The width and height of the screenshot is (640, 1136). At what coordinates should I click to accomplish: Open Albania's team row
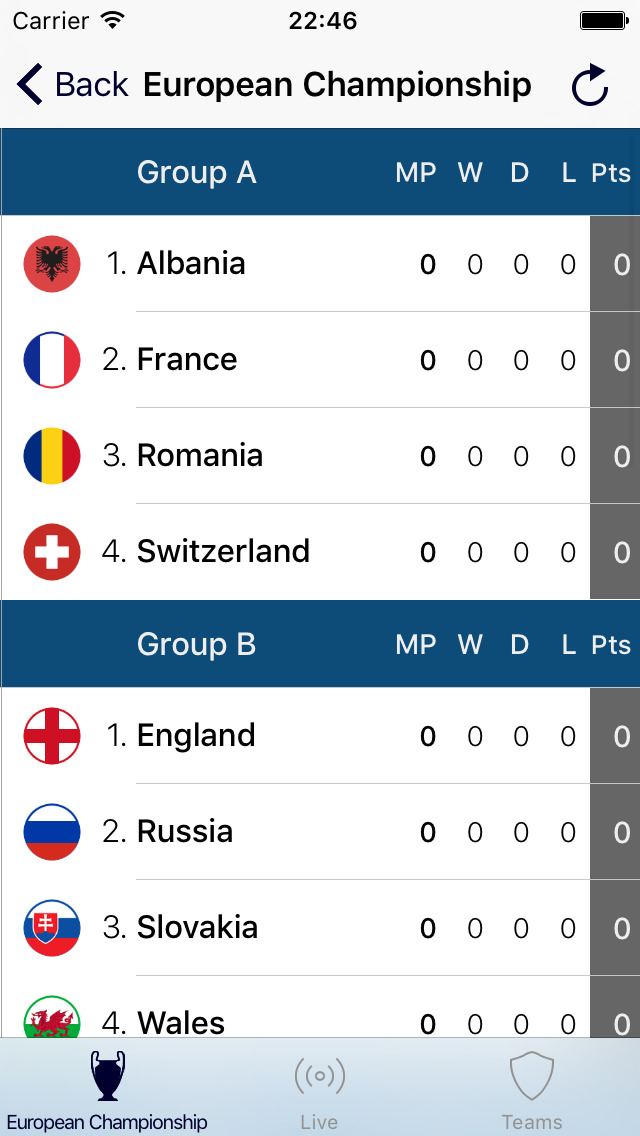pyautogui.click(x=320, y=264)
